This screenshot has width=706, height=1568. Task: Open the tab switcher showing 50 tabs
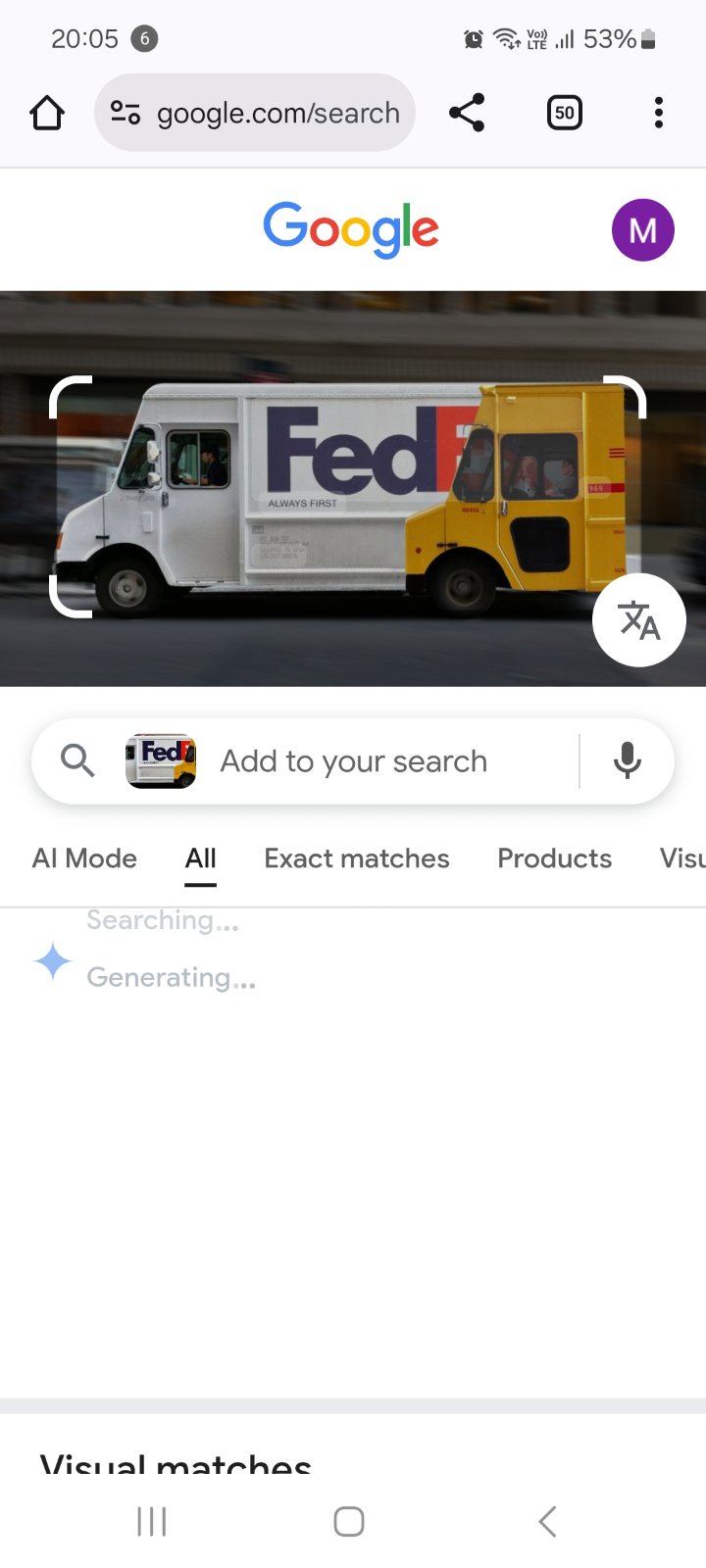pos(564,114)
